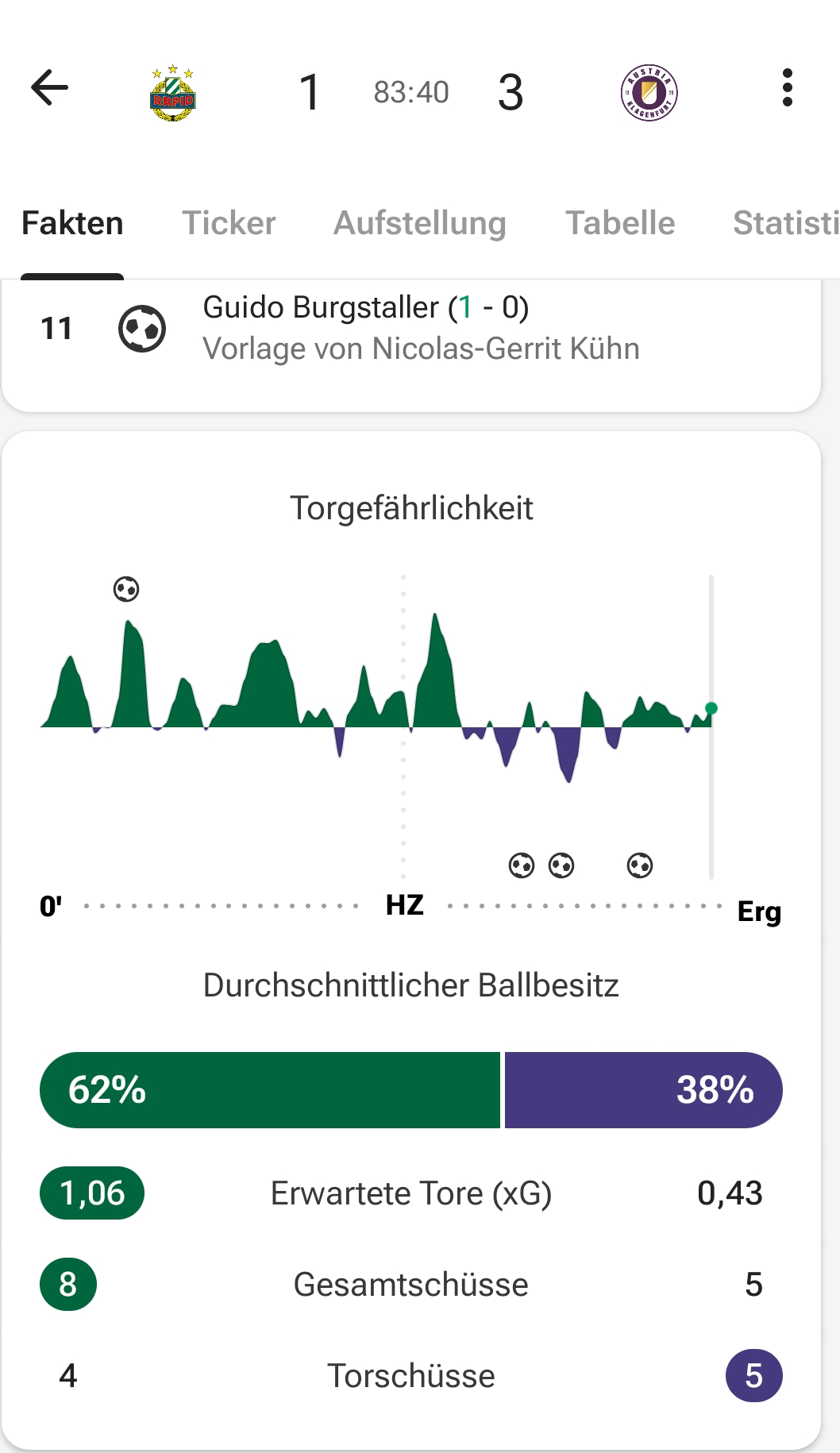The width and height of the screenshot is (840, 1453).
Task: Open Guido Burgstaller goal event
Action: tap(411, 328)
